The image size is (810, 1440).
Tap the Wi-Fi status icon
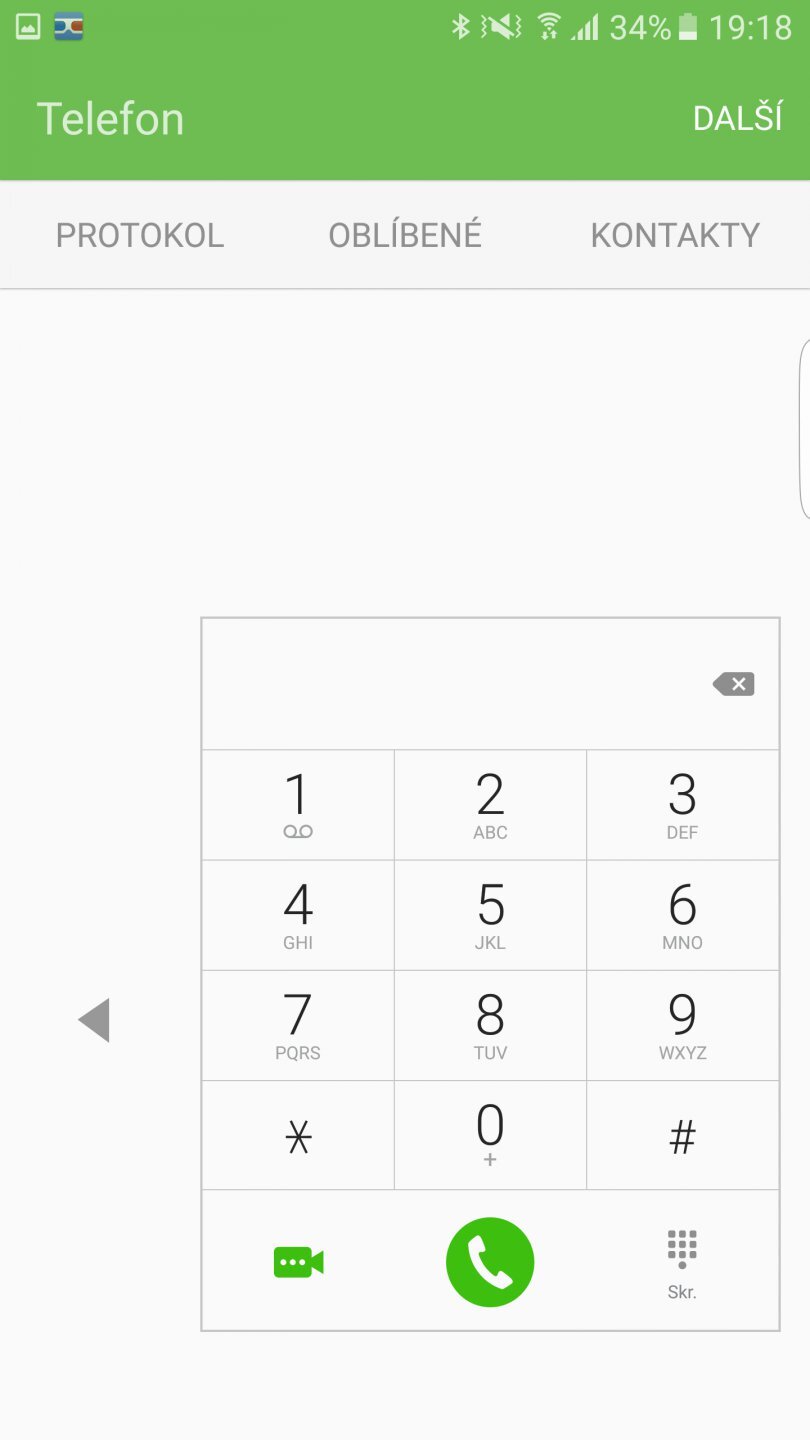point(549,27)
